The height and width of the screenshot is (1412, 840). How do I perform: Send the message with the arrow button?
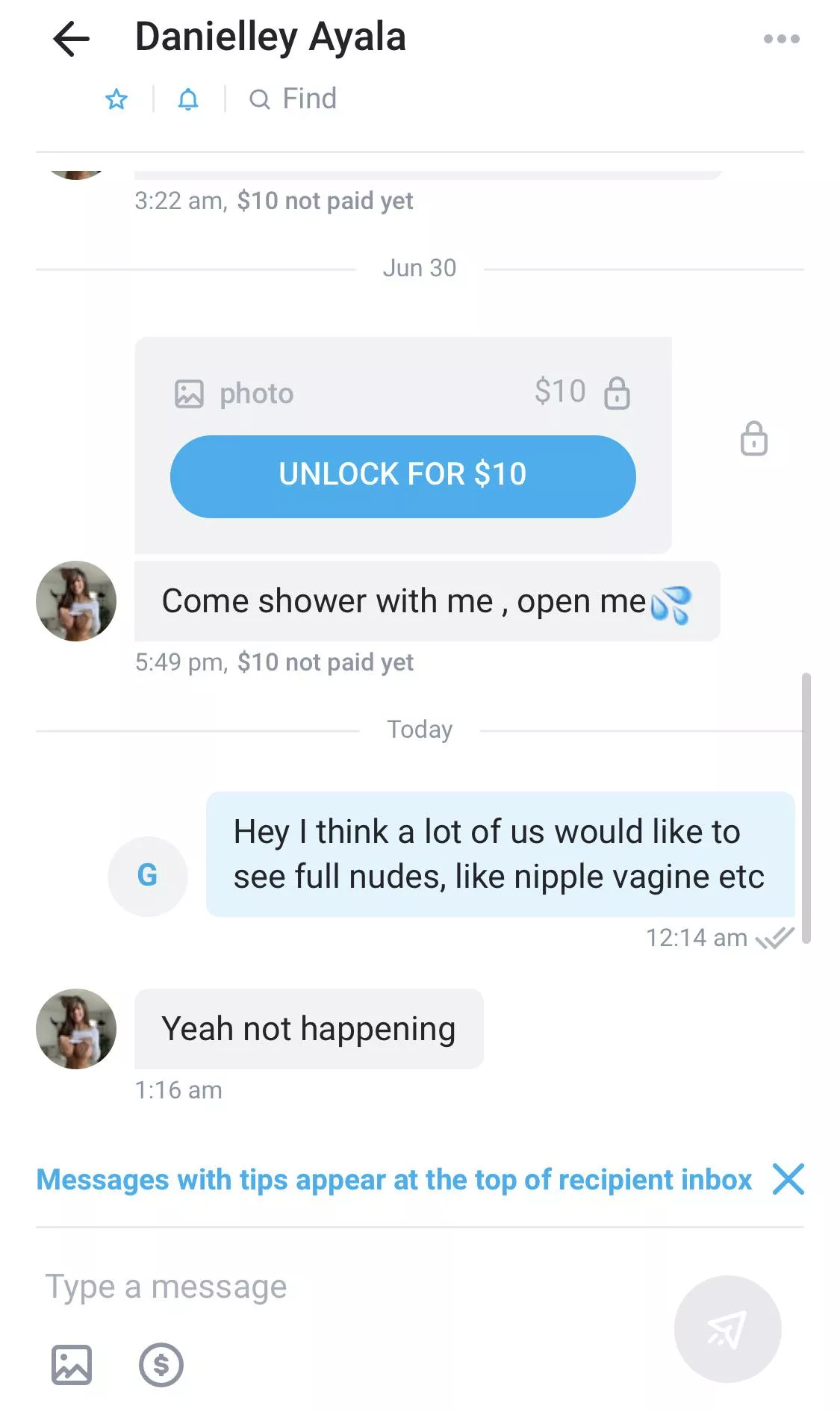[x=727, y=1328]
